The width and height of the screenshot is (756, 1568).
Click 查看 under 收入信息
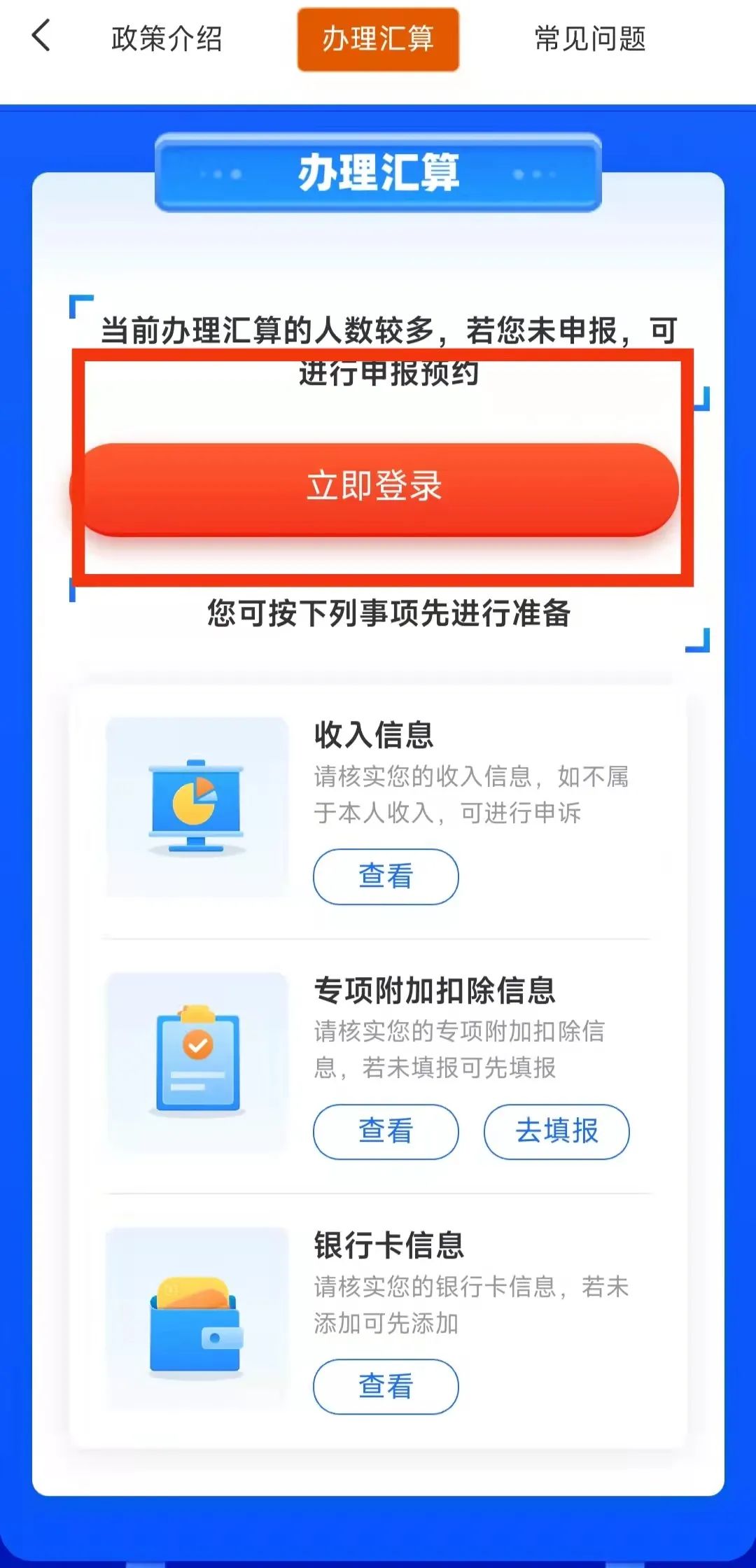[386, 875]
